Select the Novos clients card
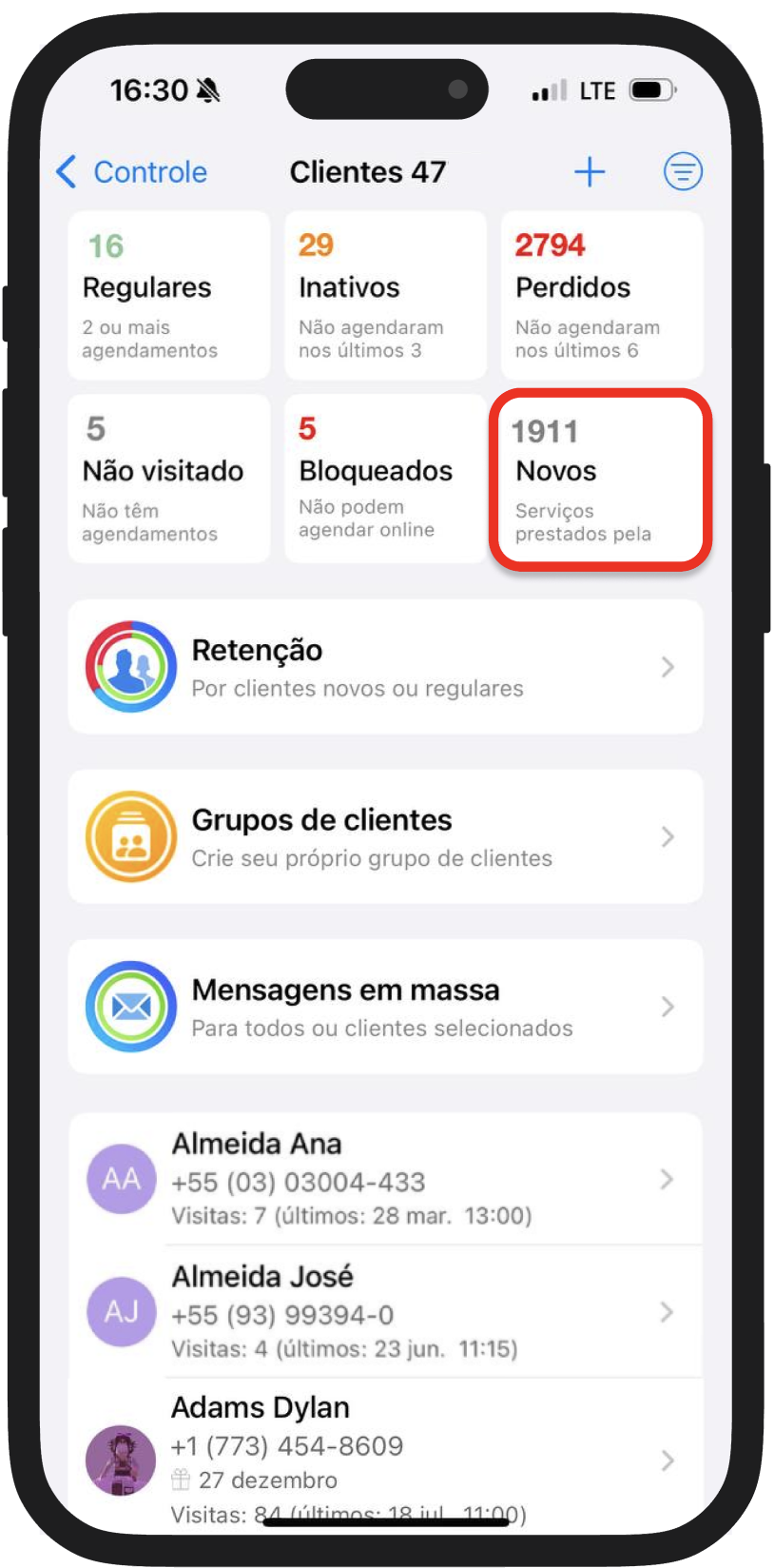This screenshot has width=774, height=1568. tap(601, 480)
